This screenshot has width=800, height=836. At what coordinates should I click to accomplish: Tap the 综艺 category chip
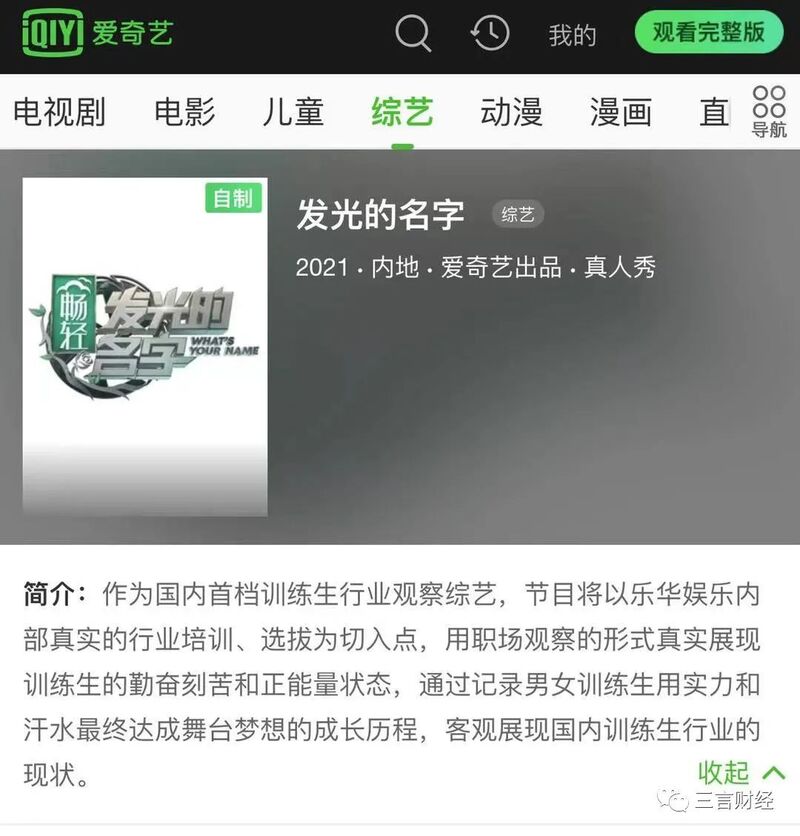tap(518, 214)
